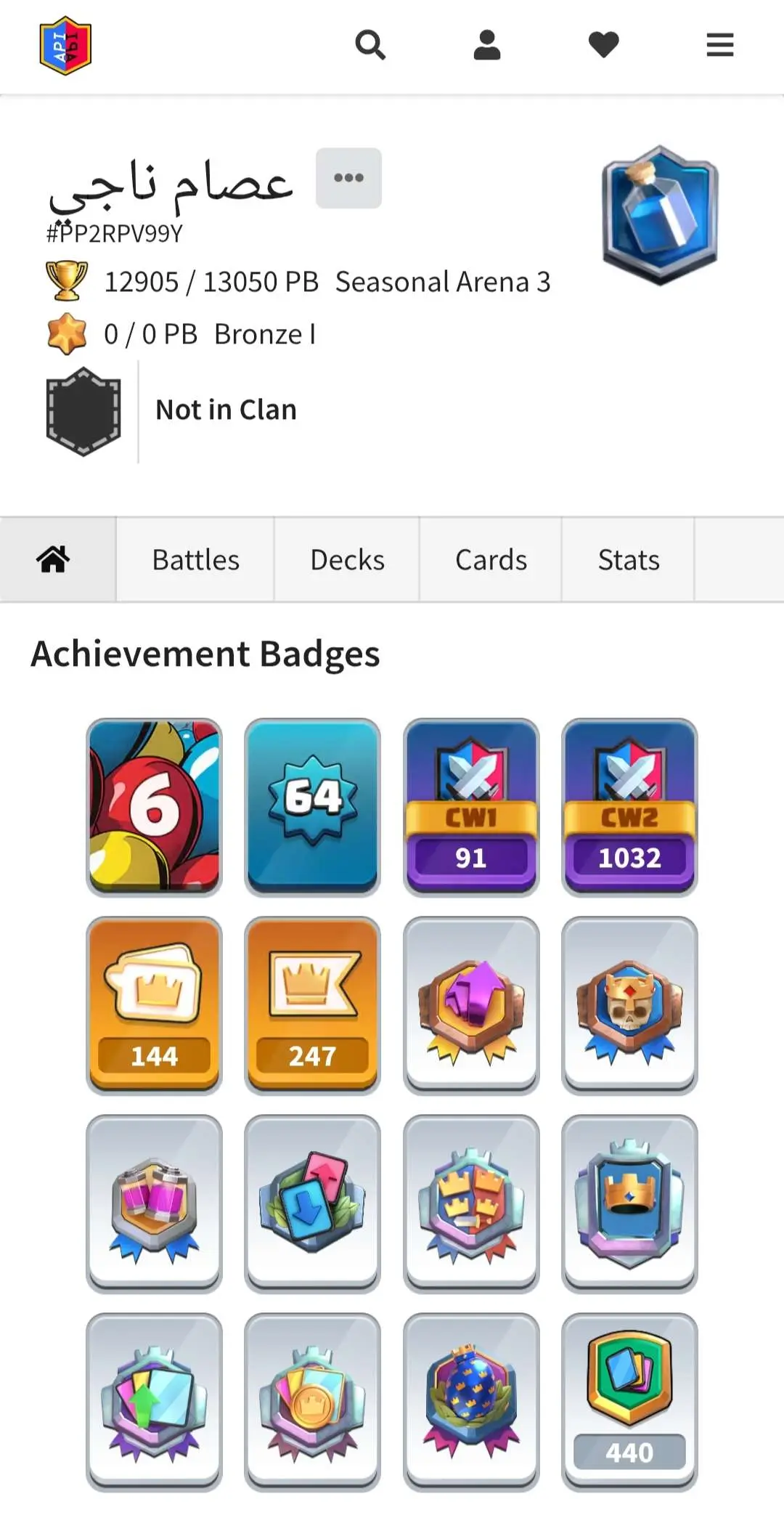Image resolution: width=784 pixels, height=1523 pixels.
Task: Open the search icon
Action: coord(369,45)
